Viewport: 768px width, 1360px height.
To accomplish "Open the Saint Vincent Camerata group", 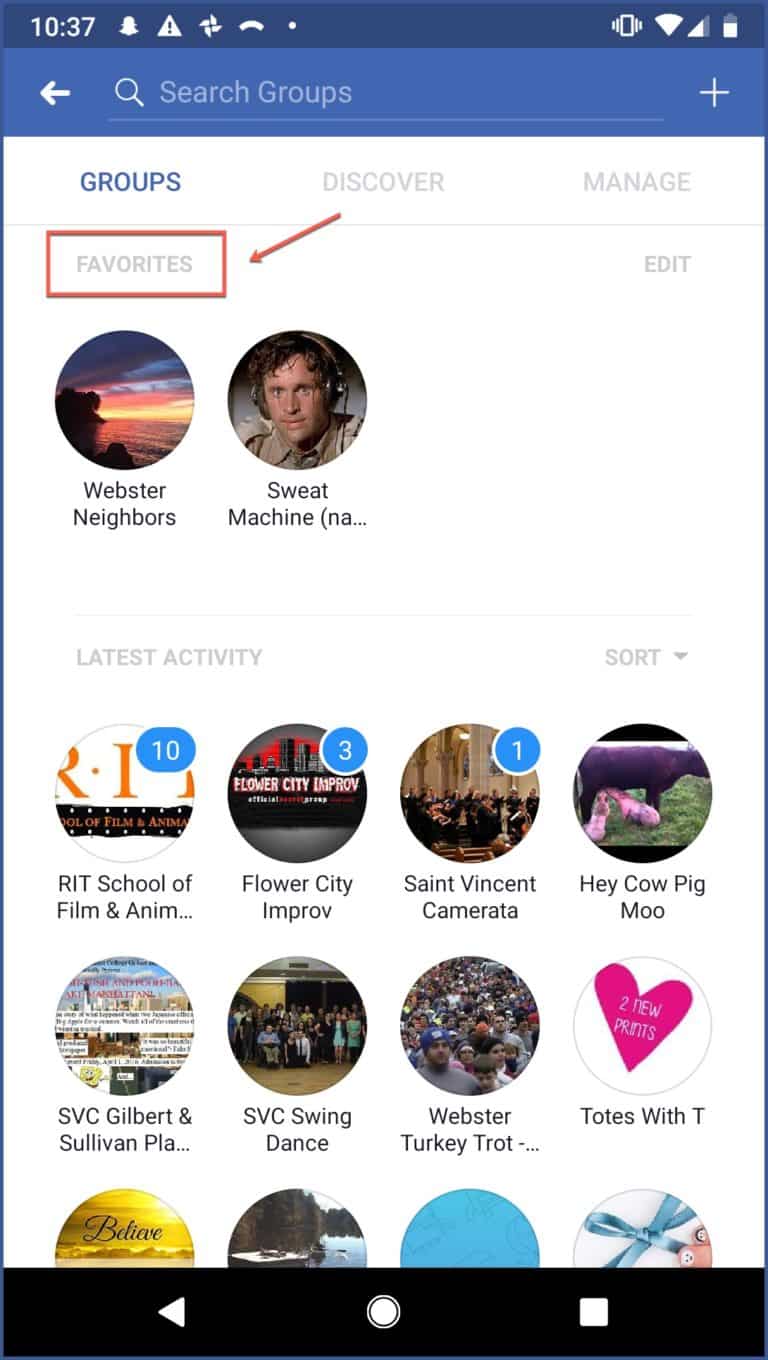I will click(470, 793).
